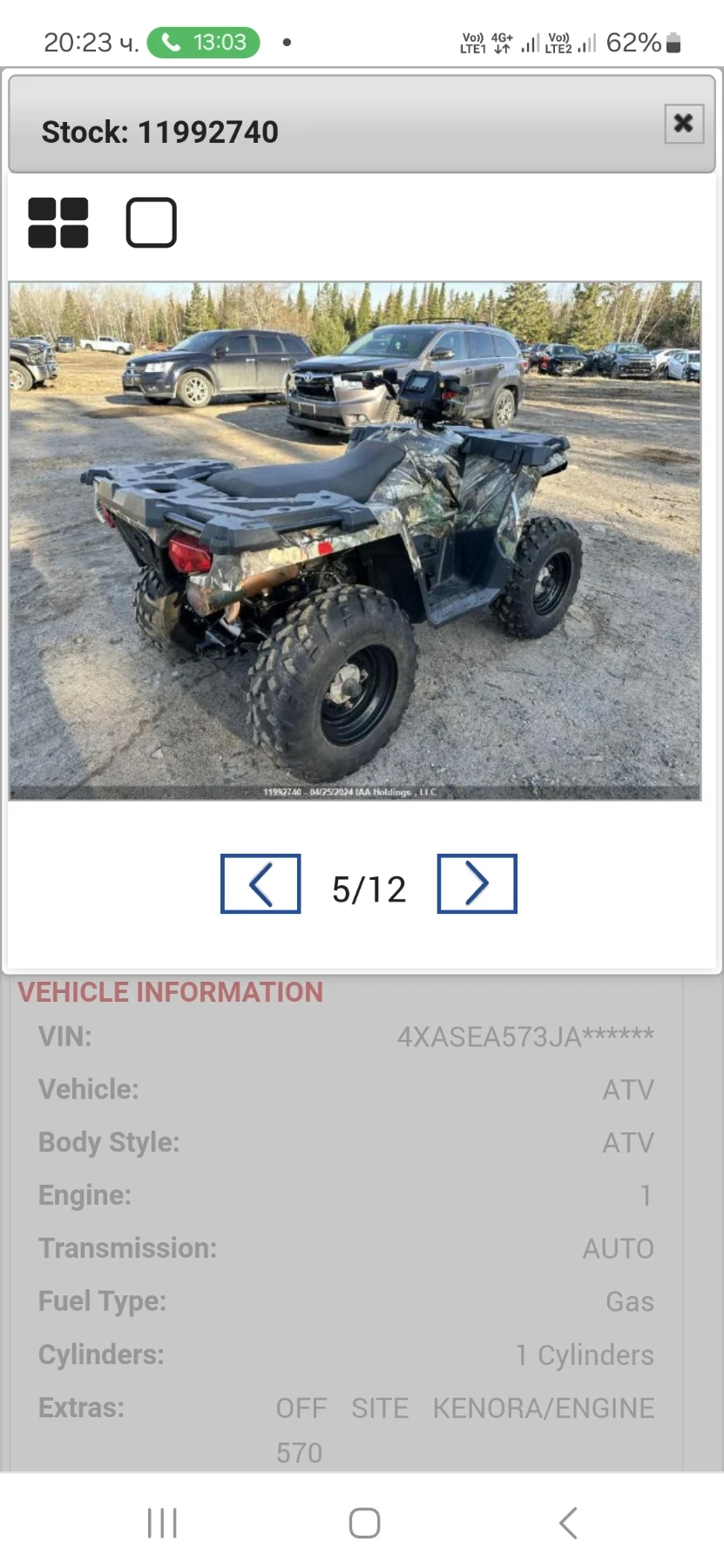Viewport: 724px width, 1568px height.
Task: Open recent apps
Action: (x=163, y=1523)
